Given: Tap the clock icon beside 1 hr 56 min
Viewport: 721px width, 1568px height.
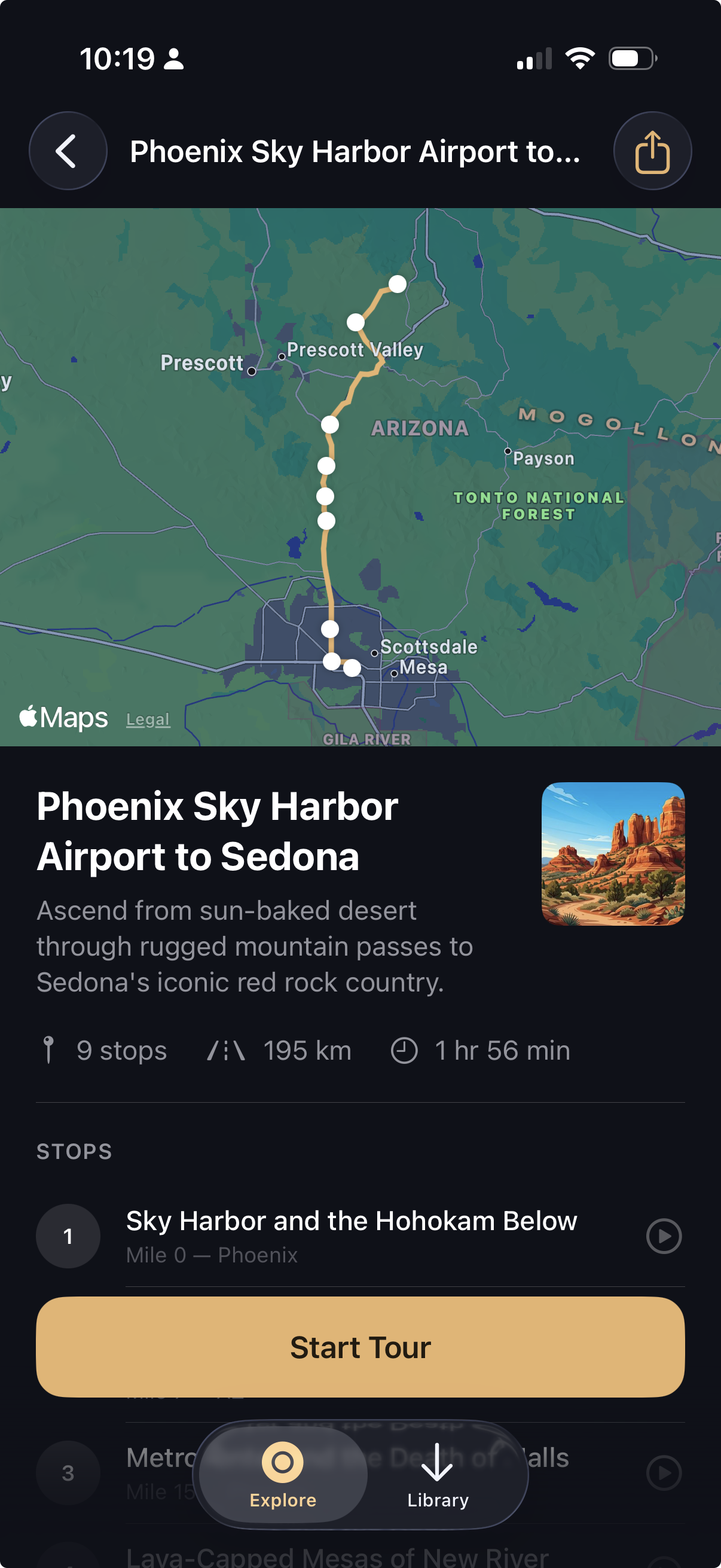Looking at the screenshot, I should (404, 1050).
